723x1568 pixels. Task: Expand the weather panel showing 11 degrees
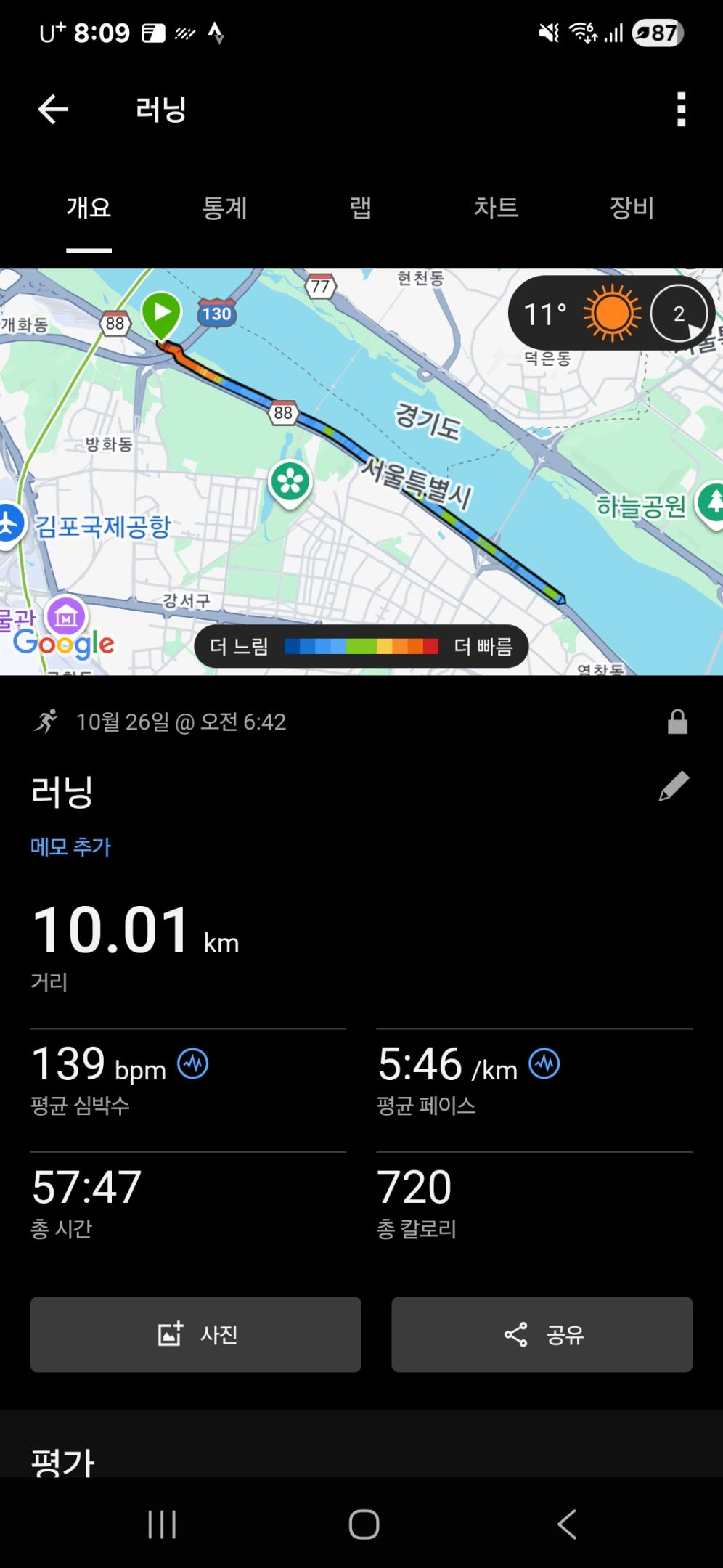pyautogui.click(x=544, y=313)
